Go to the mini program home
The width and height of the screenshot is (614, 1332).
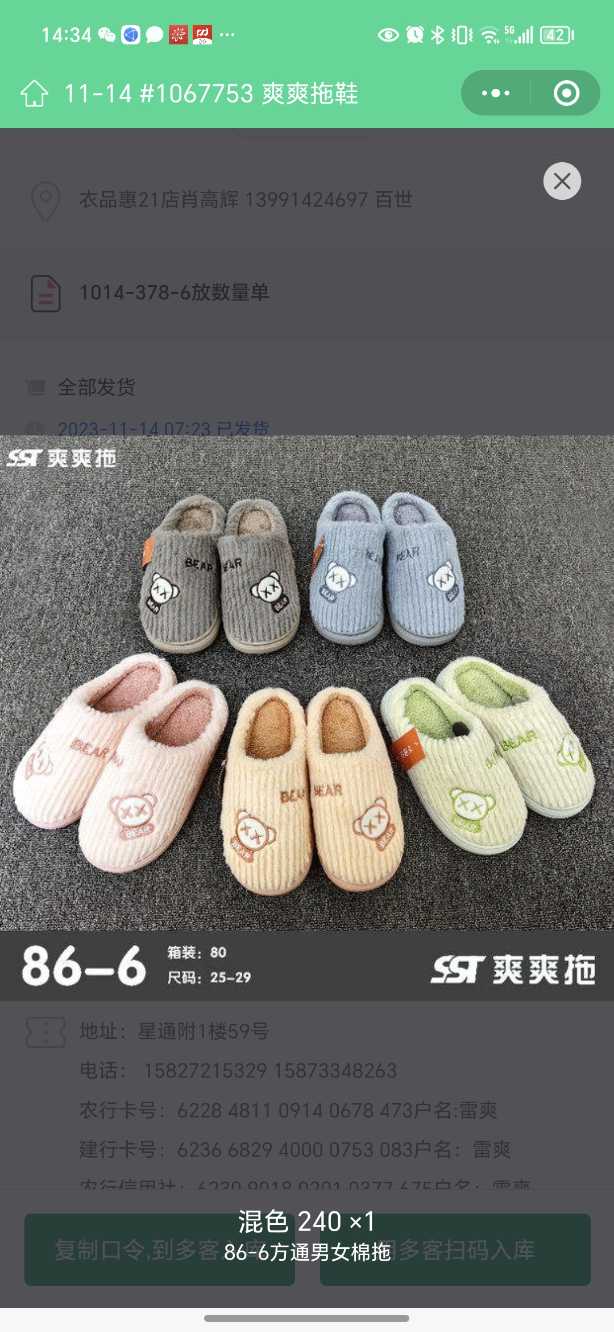[34, 94]
